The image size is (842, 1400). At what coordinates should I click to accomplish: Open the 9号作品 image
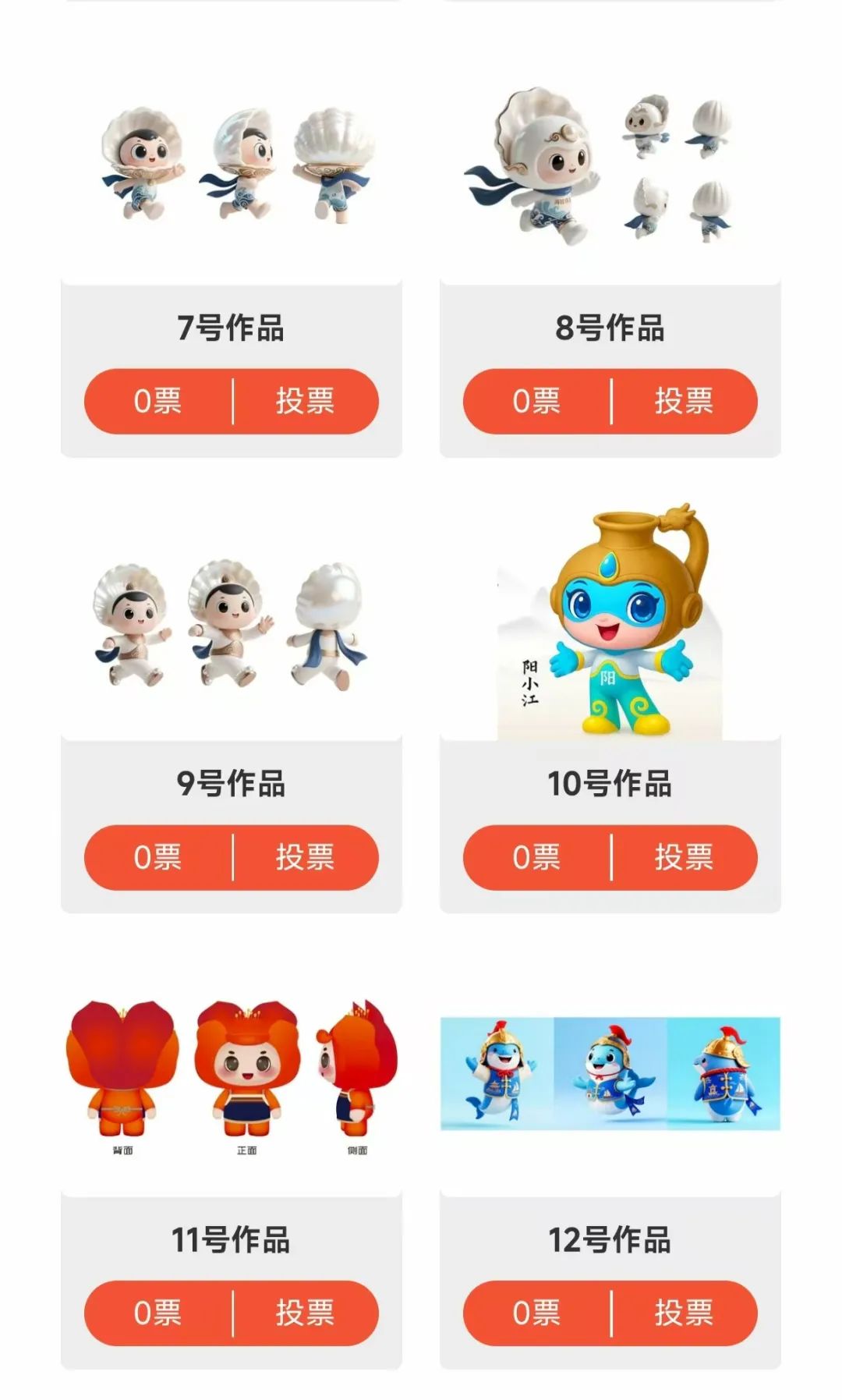pos(232,622)
